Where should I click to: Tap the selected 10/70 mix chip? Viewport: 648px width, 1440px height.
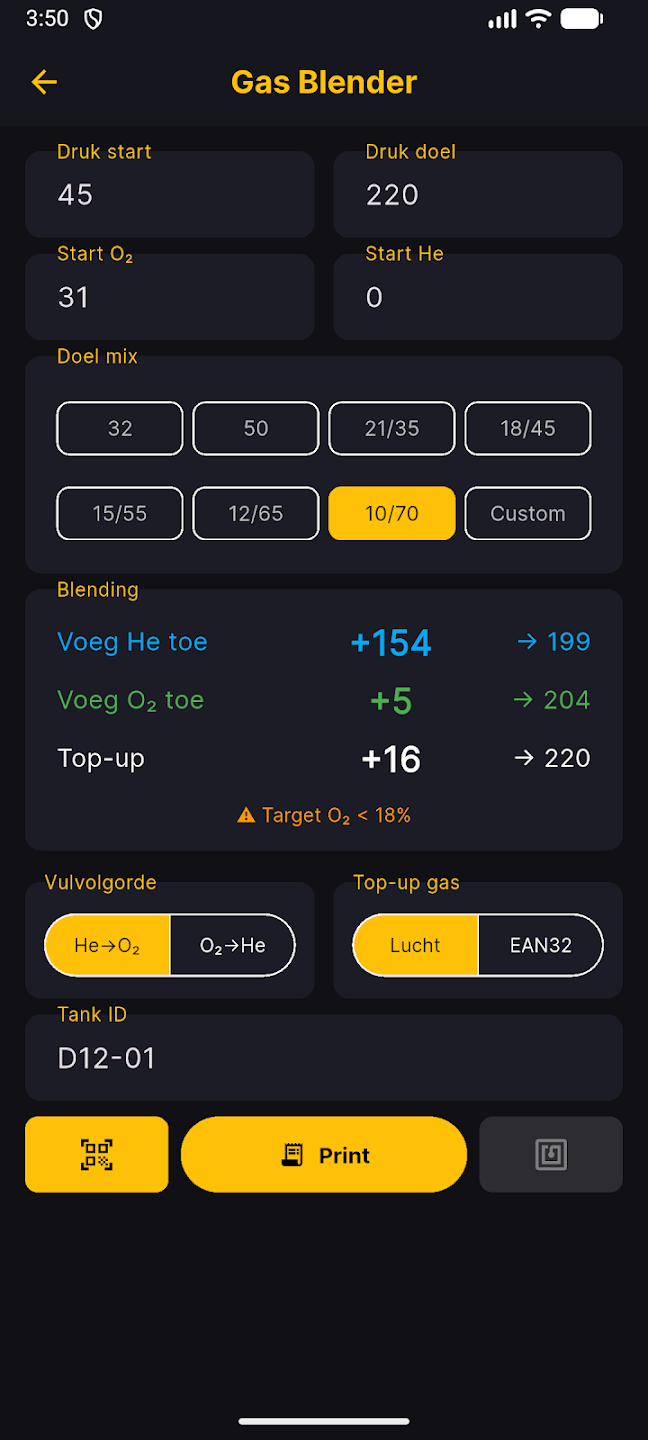(x=392, y=513)
